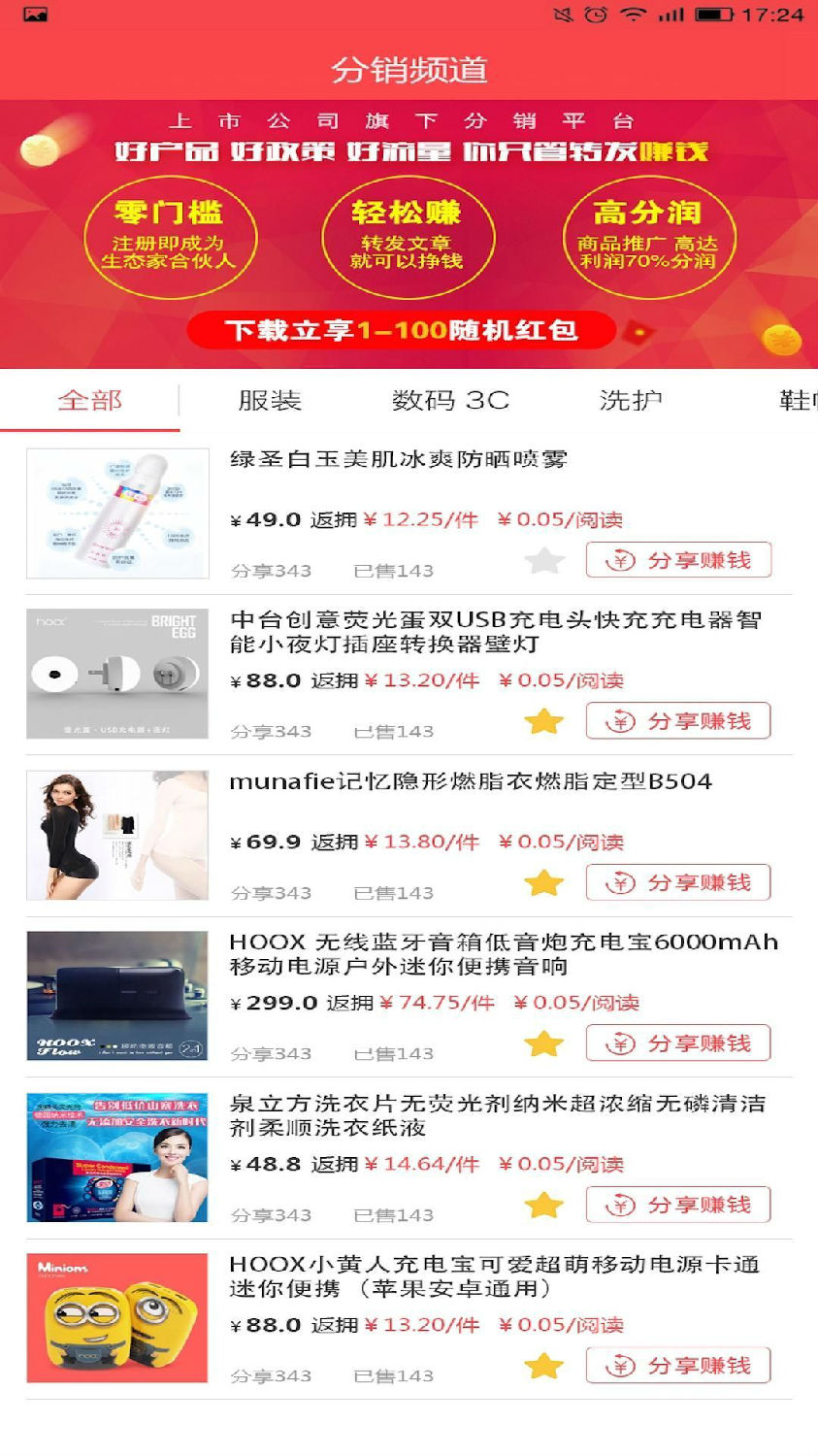This screenshot has width=818, height=1456.
Task: Tap the star on HOOX 无线蓝牙音箱
Action: pyautogui.click(x=544, y=1043)
